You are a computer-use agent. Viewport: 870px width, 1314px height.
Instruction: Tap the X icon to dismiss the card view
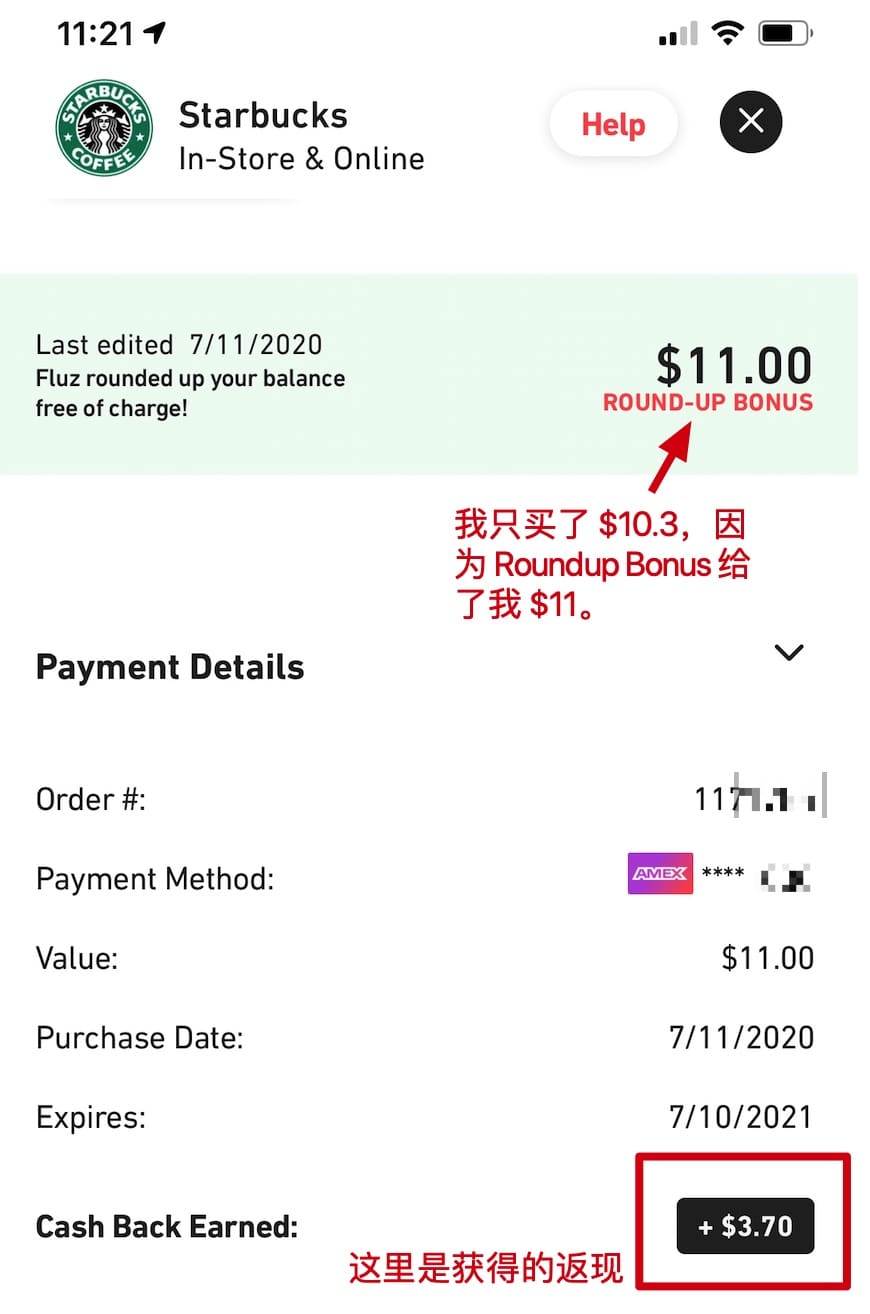750,122
